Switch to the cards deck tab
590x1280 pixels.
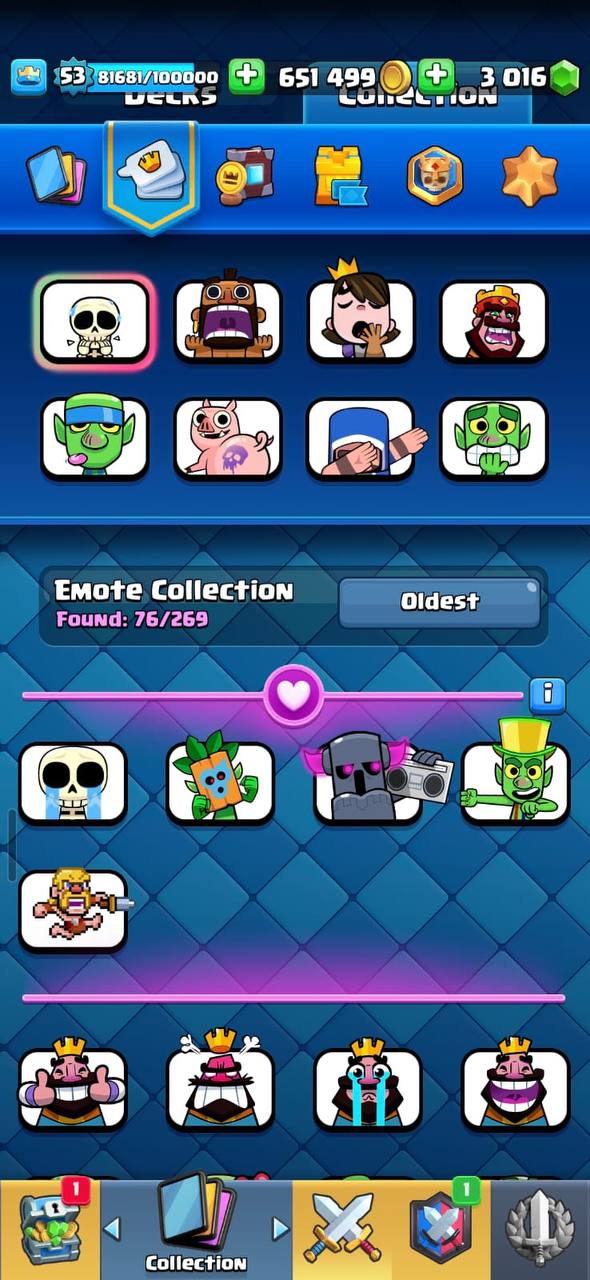pos(55,176)
